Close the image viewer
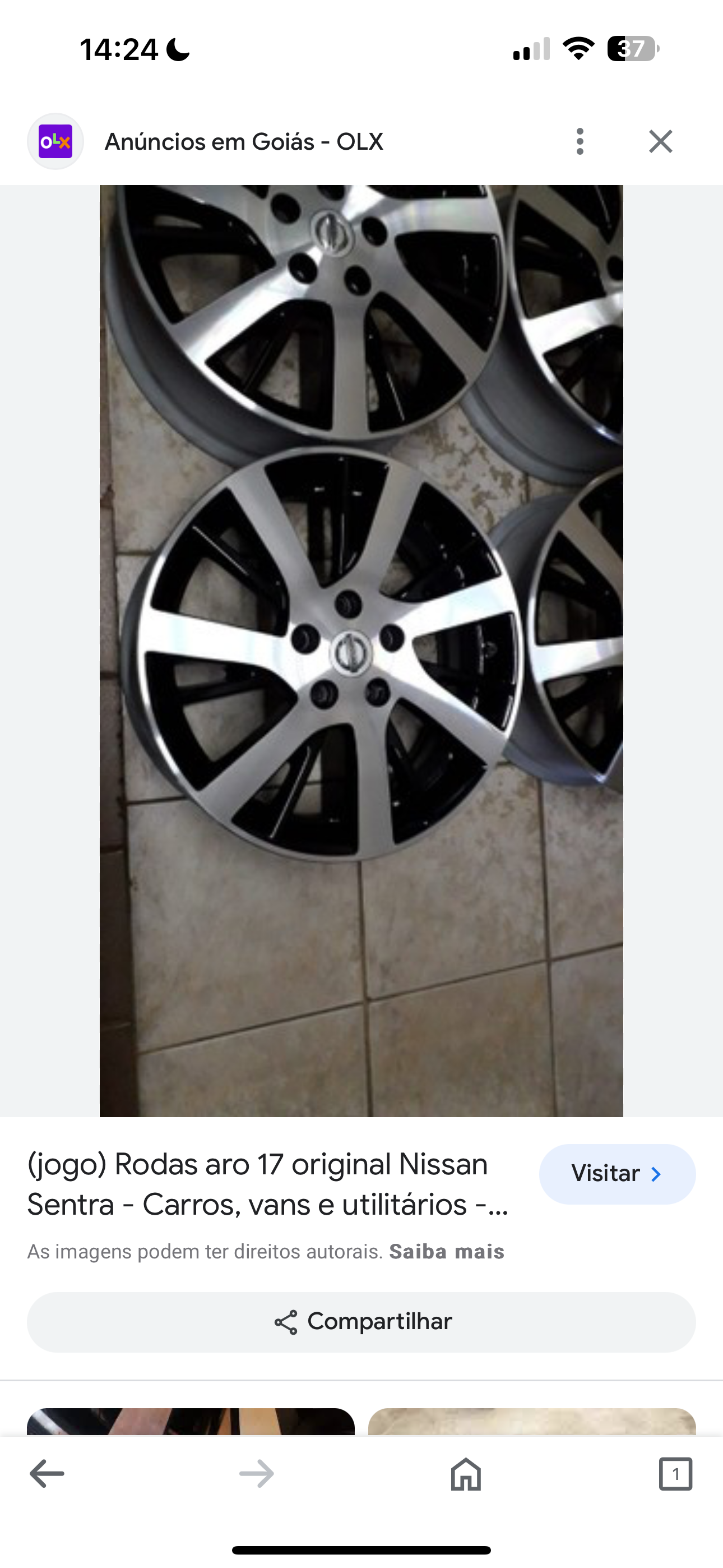This screenshot has height=1568, width=723. (x=660, y=142)
